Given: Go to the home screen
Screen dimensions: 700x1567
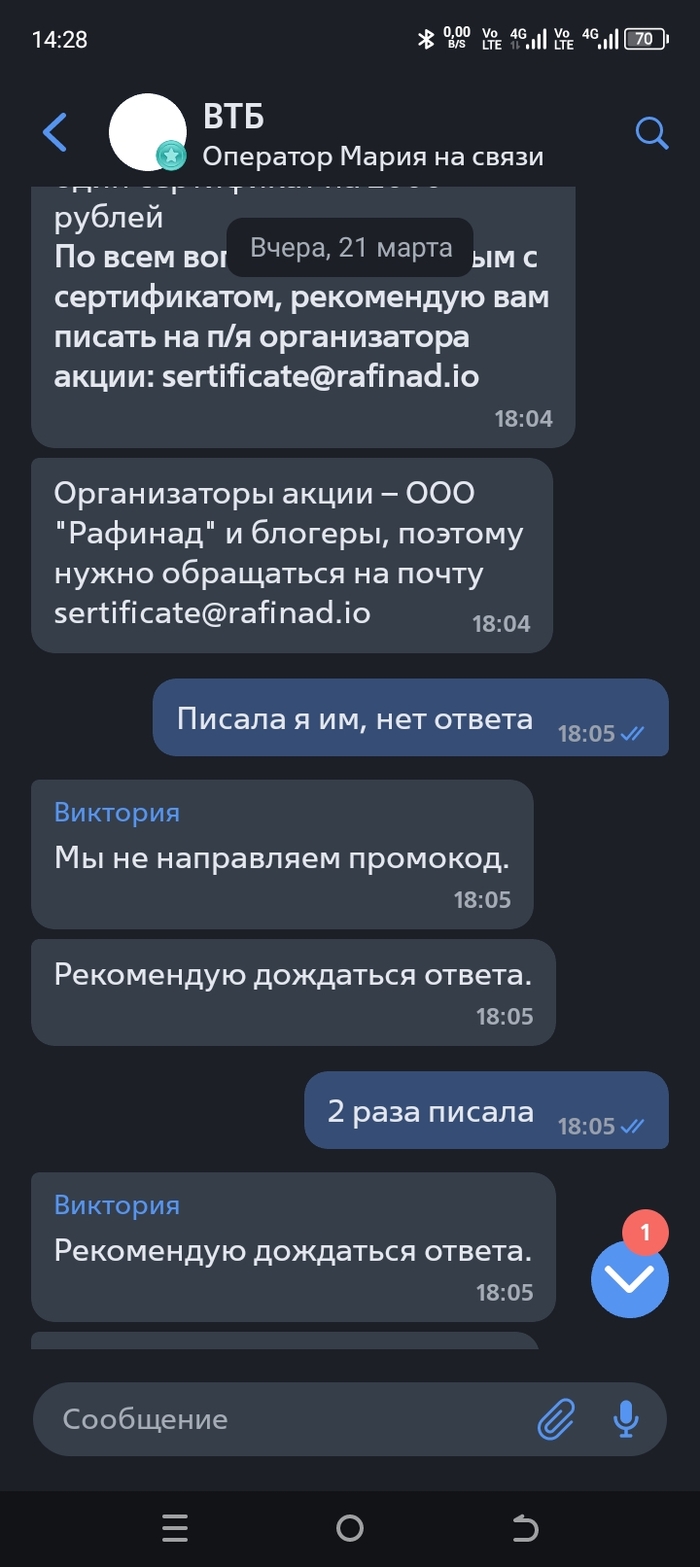Looking at the screenshot, I should point(350,1527).
